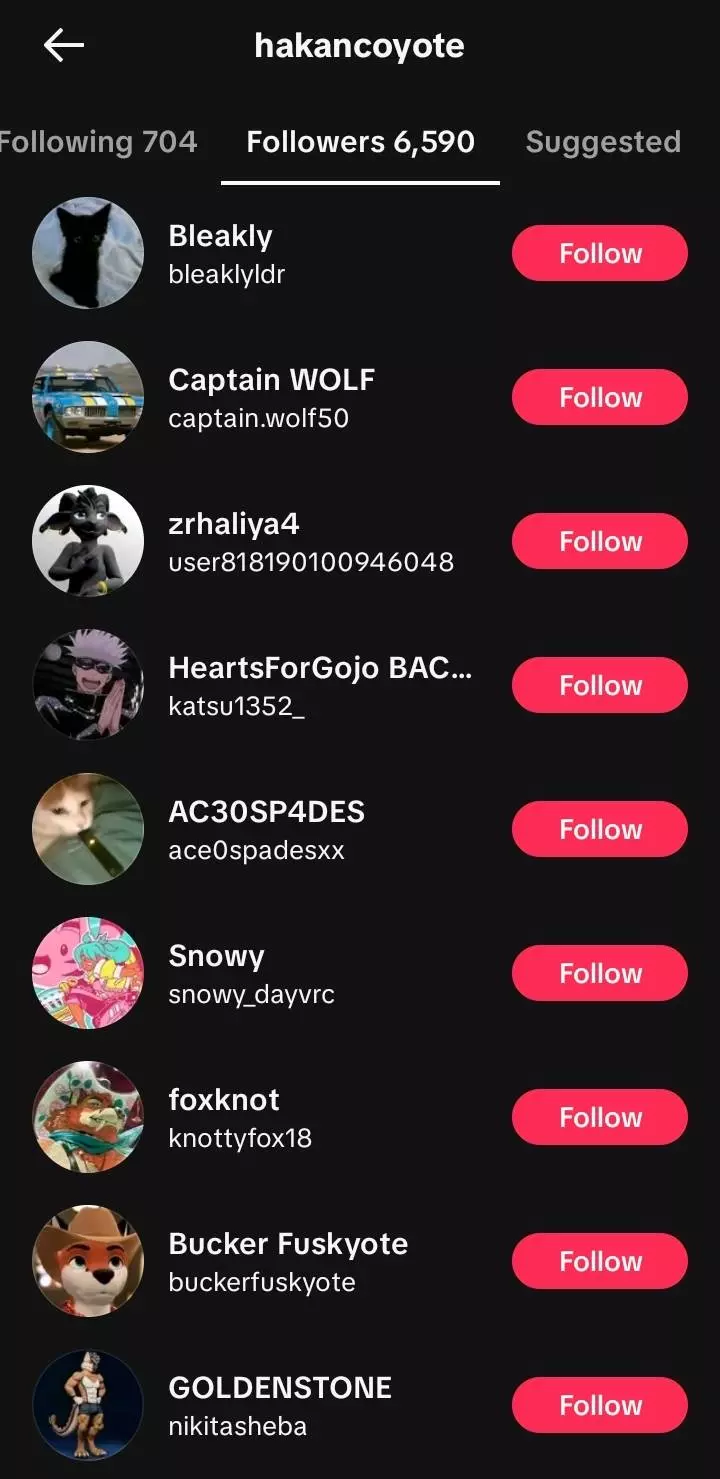The width and height of the screenshot is (720, 1479).
Task: Switch to the Following 704 tab
Action: 98,142
